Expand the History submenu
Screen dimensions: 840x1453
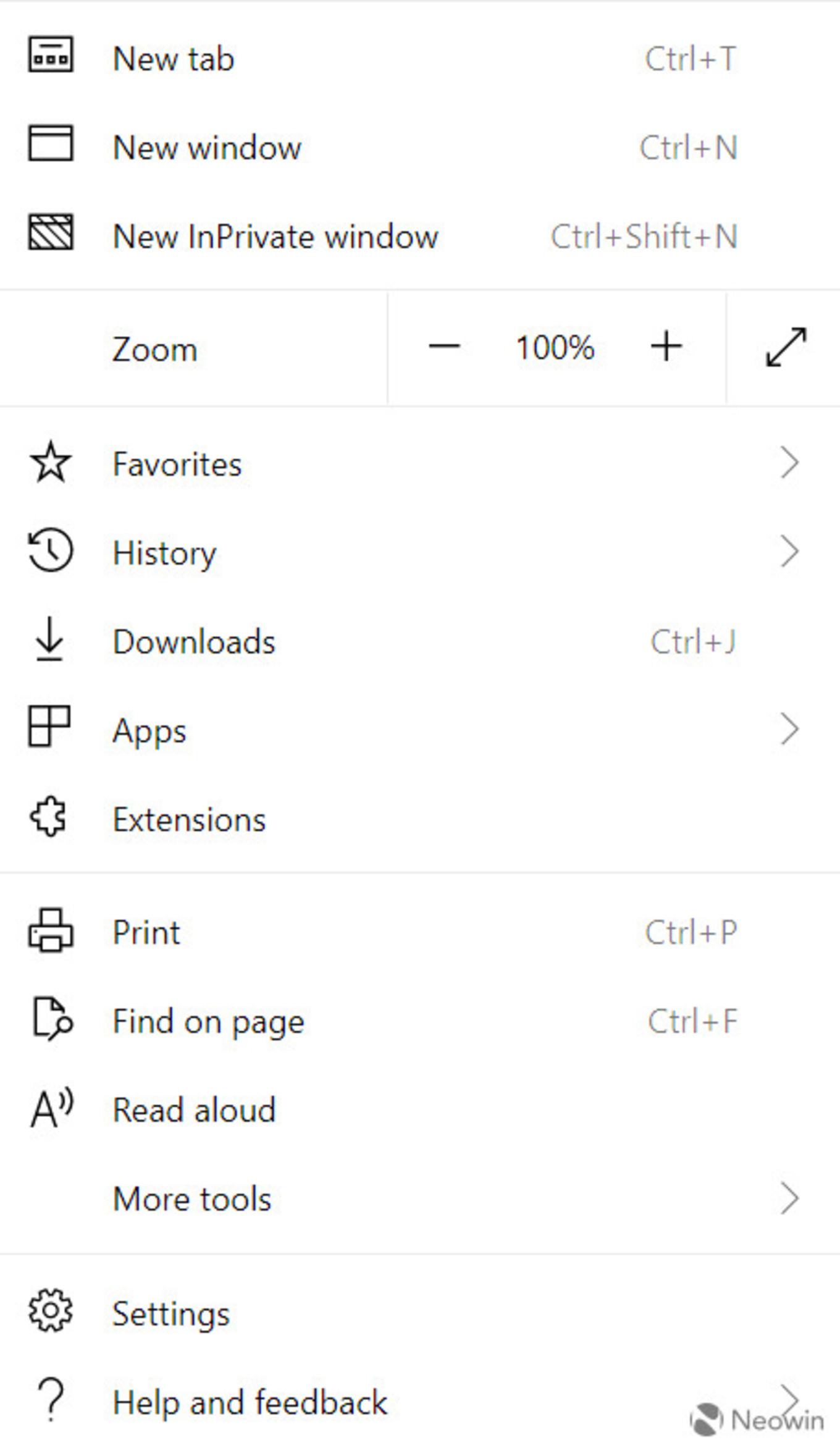click(420, 552)
